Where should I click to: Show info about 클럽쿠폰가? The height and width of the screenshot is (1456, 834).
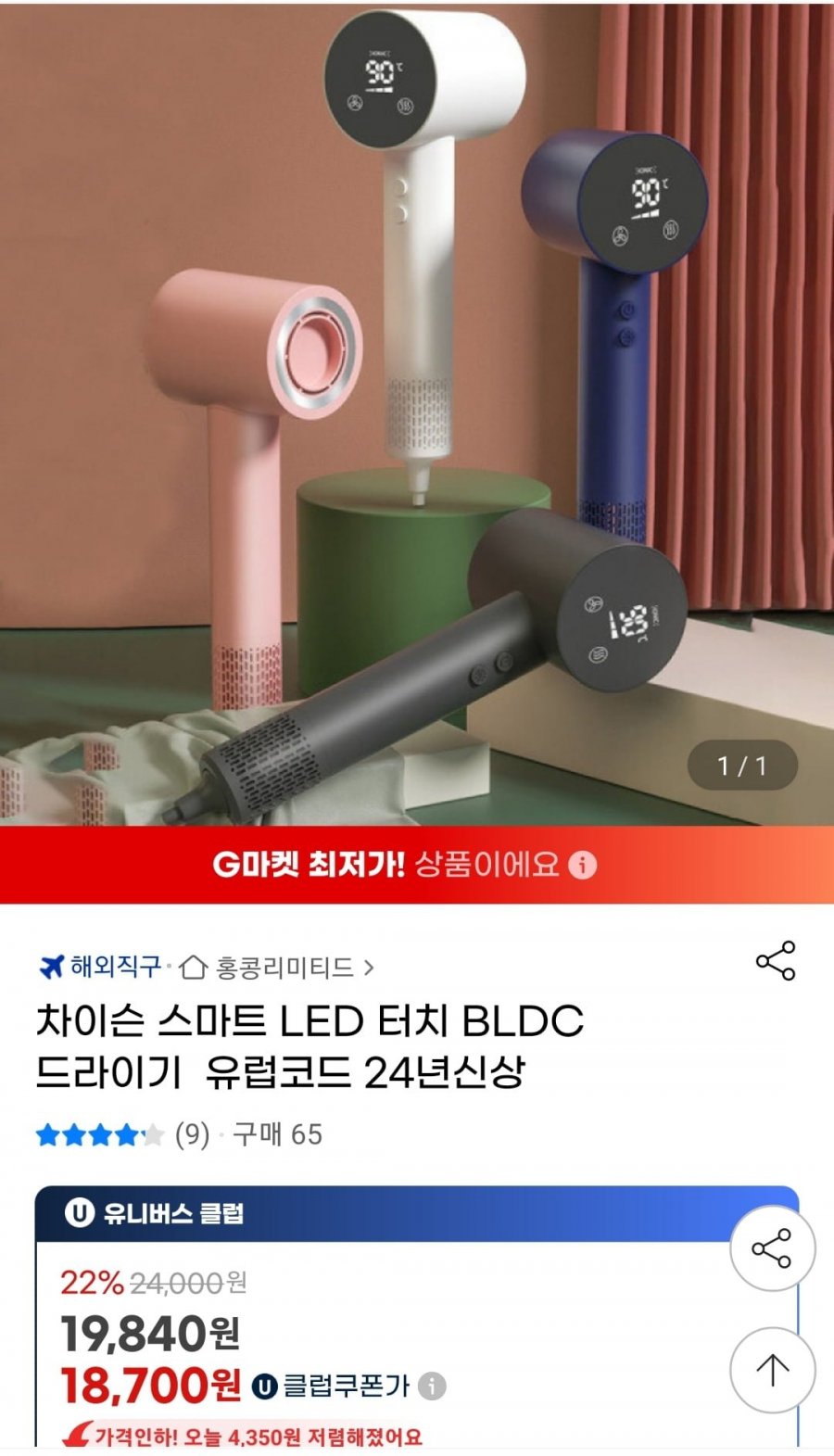click(432, 1386)
